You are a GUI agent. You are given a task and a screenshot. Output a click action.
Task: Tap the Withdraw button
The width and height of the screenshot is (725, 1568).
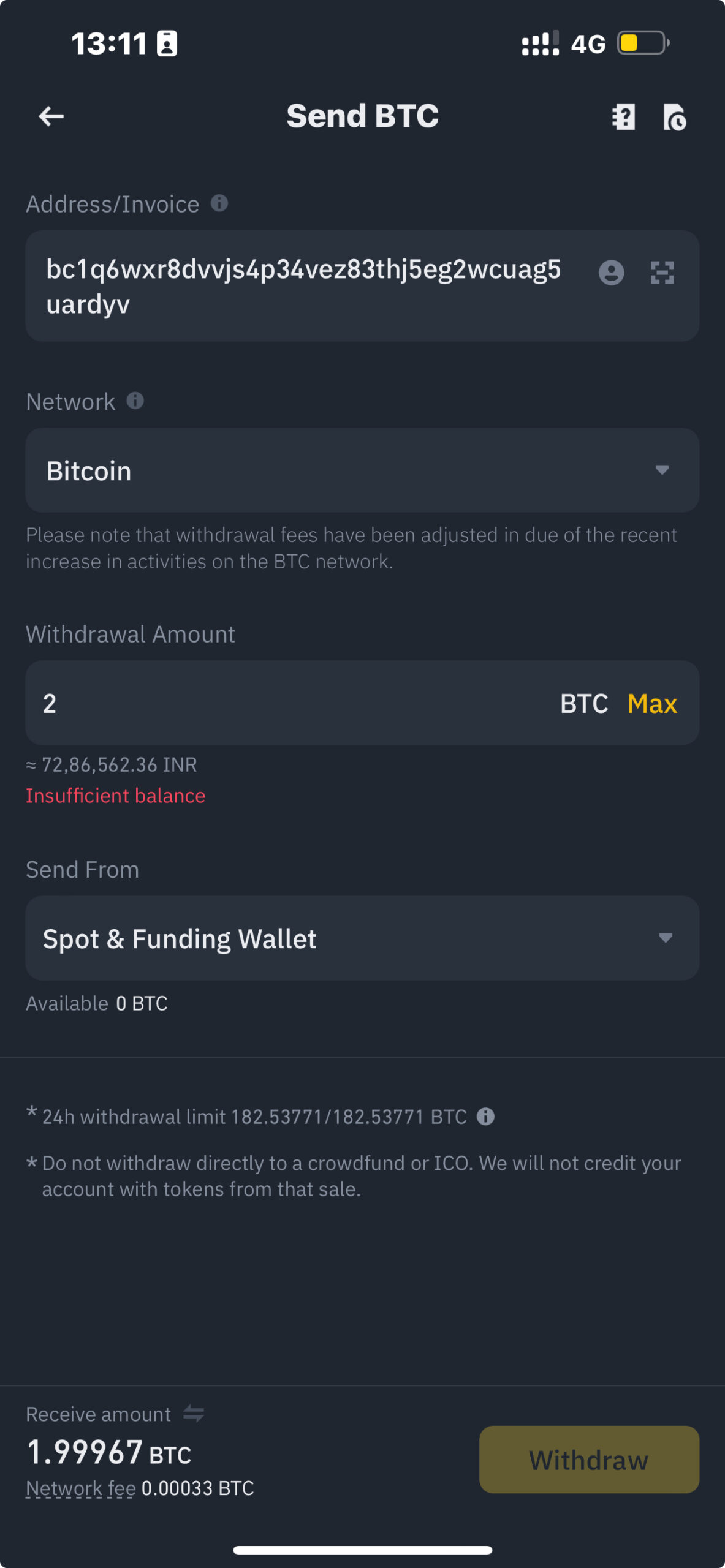[589, 1460]
